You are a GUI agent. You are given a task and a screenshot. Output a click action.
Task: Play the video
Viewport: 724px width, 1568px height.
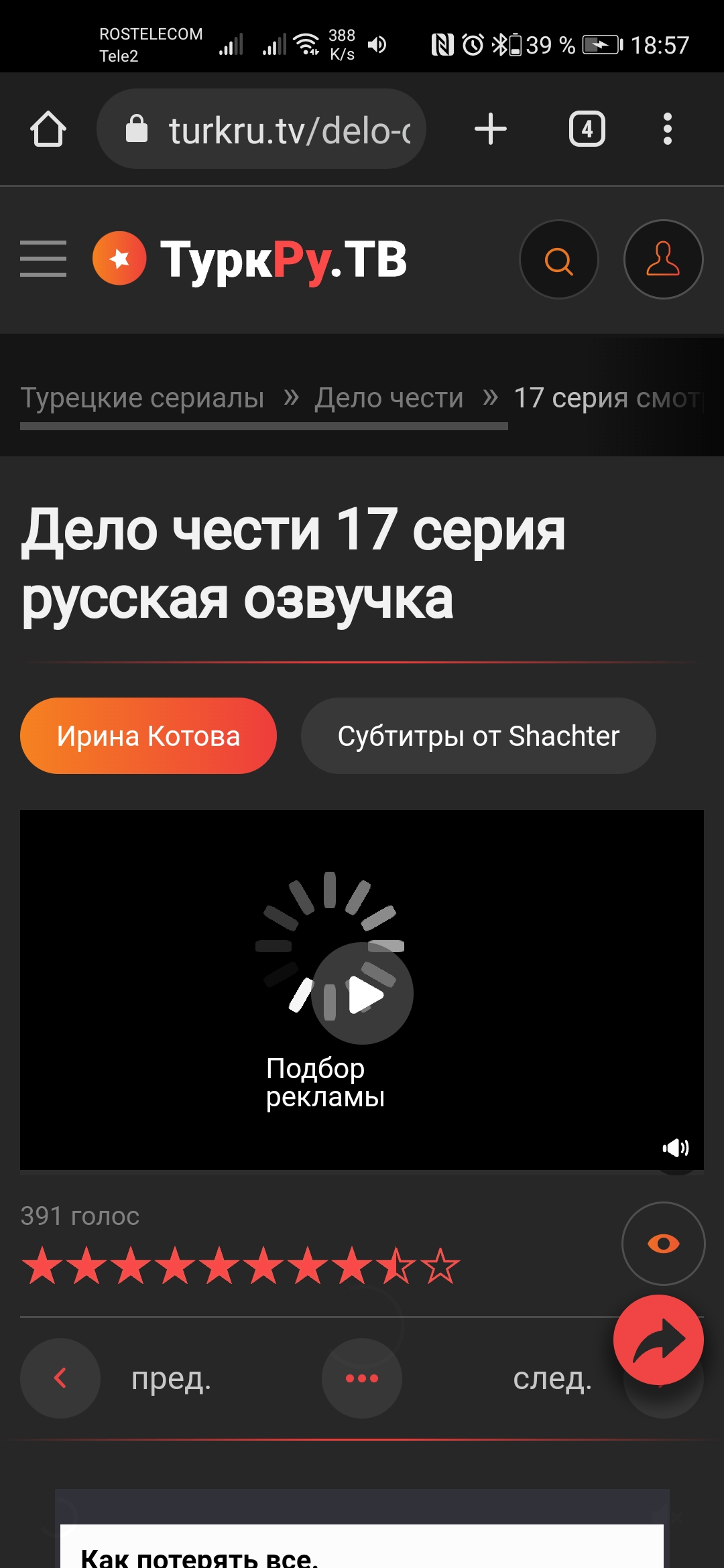[363, 994]
